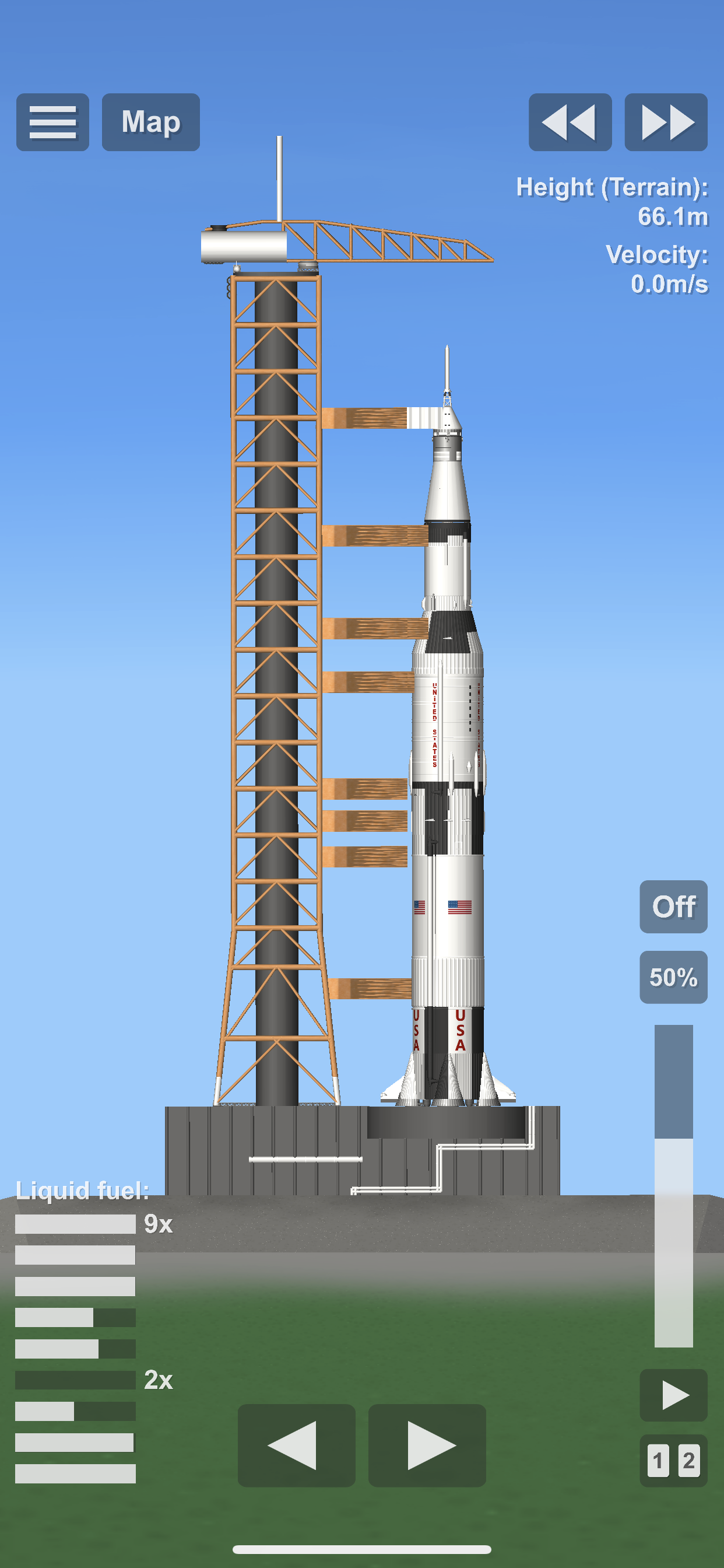Image resolution: width=724 pixels, height=1568 pixels.
Task: Set throttle level on the vertical slider
Action: [673, 1186]
